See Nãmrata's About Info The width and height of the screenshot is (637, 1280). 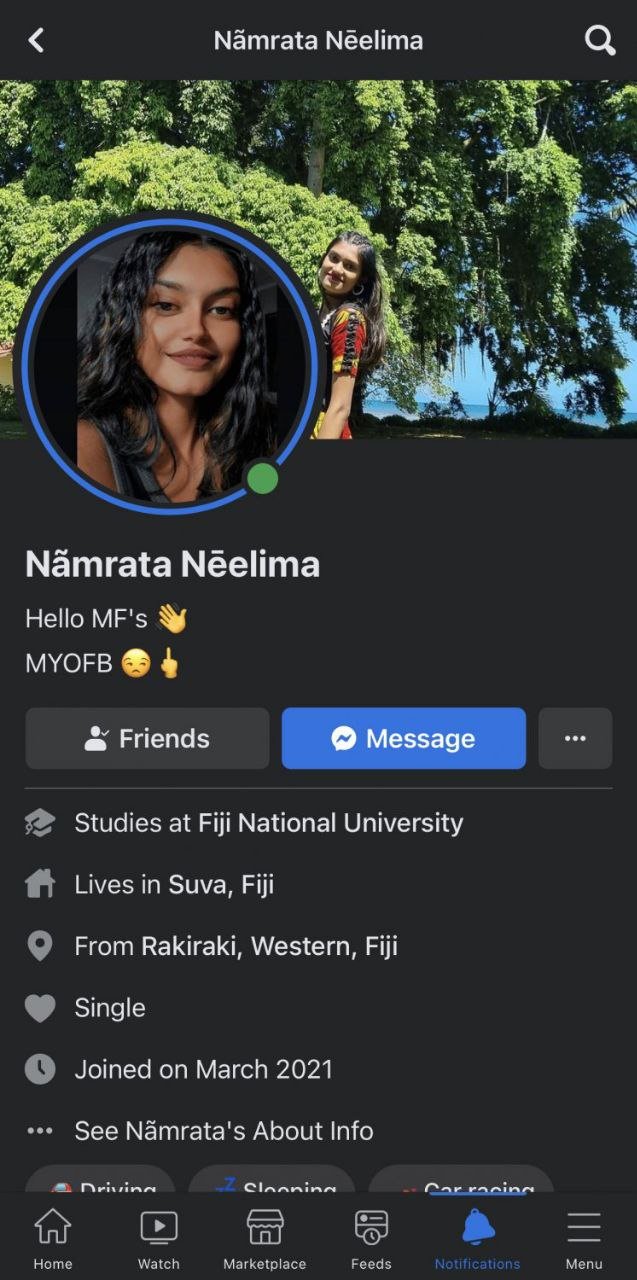click(223, 1131)
